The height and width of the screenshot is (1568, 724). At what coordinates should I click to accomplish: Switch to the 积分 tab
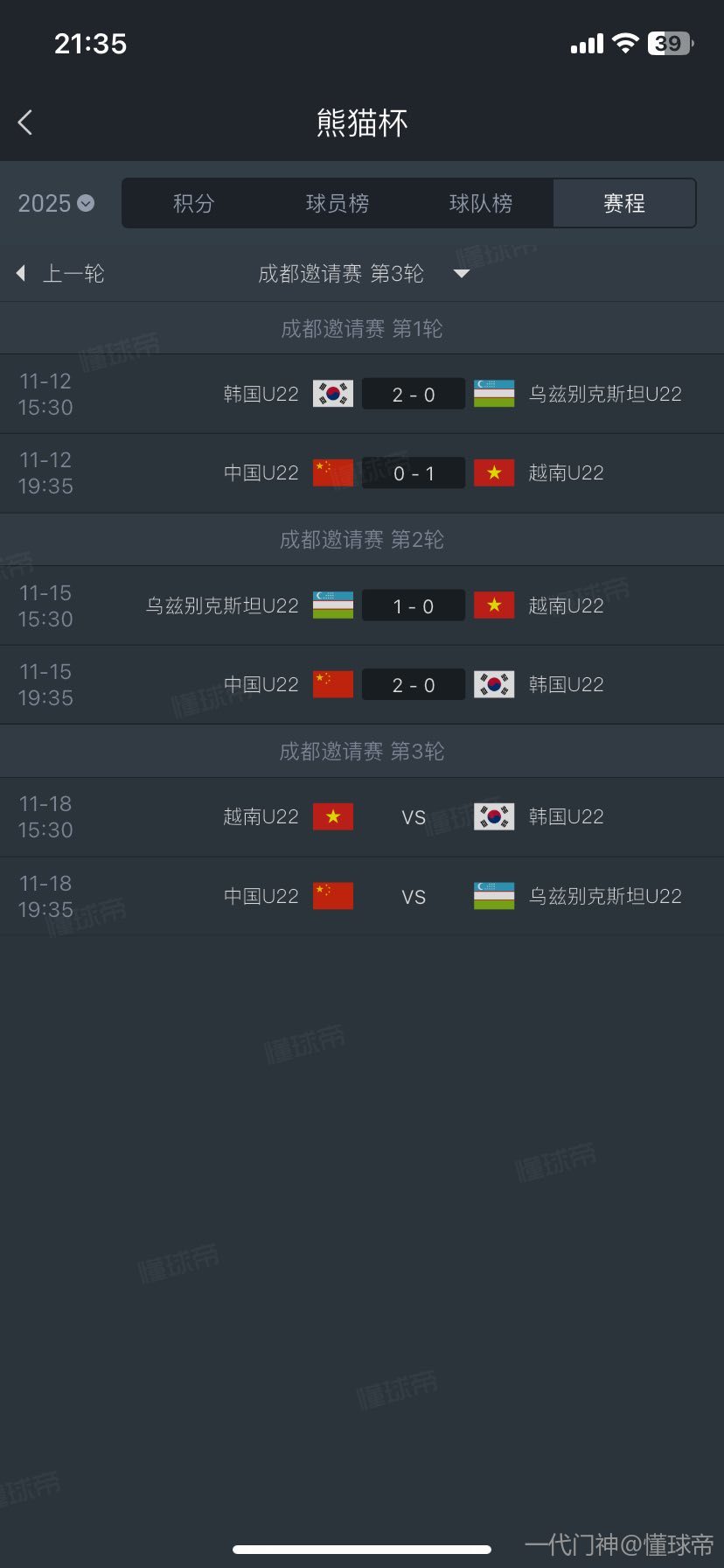(x=193, y=204)
